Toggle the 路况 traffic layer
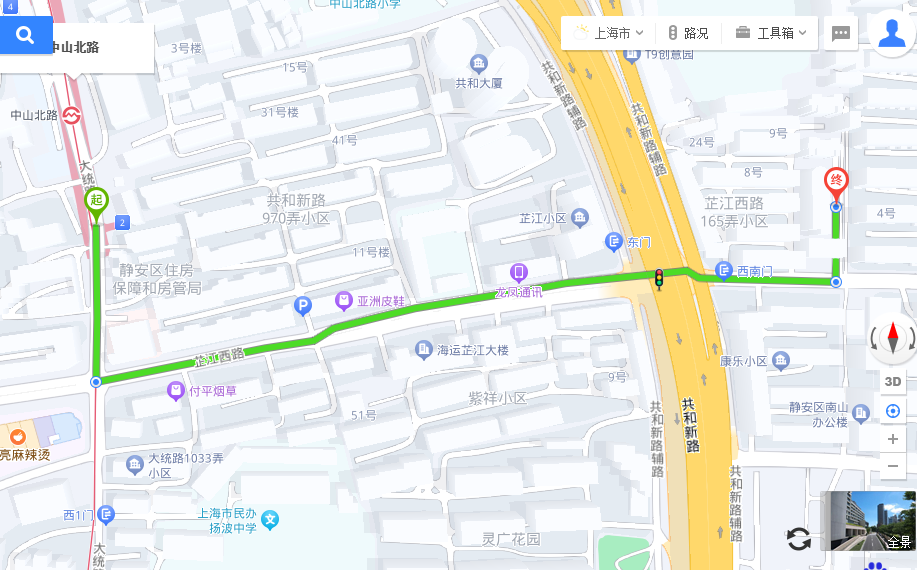This screenshot has height=570, width=917. click(688, 33)
